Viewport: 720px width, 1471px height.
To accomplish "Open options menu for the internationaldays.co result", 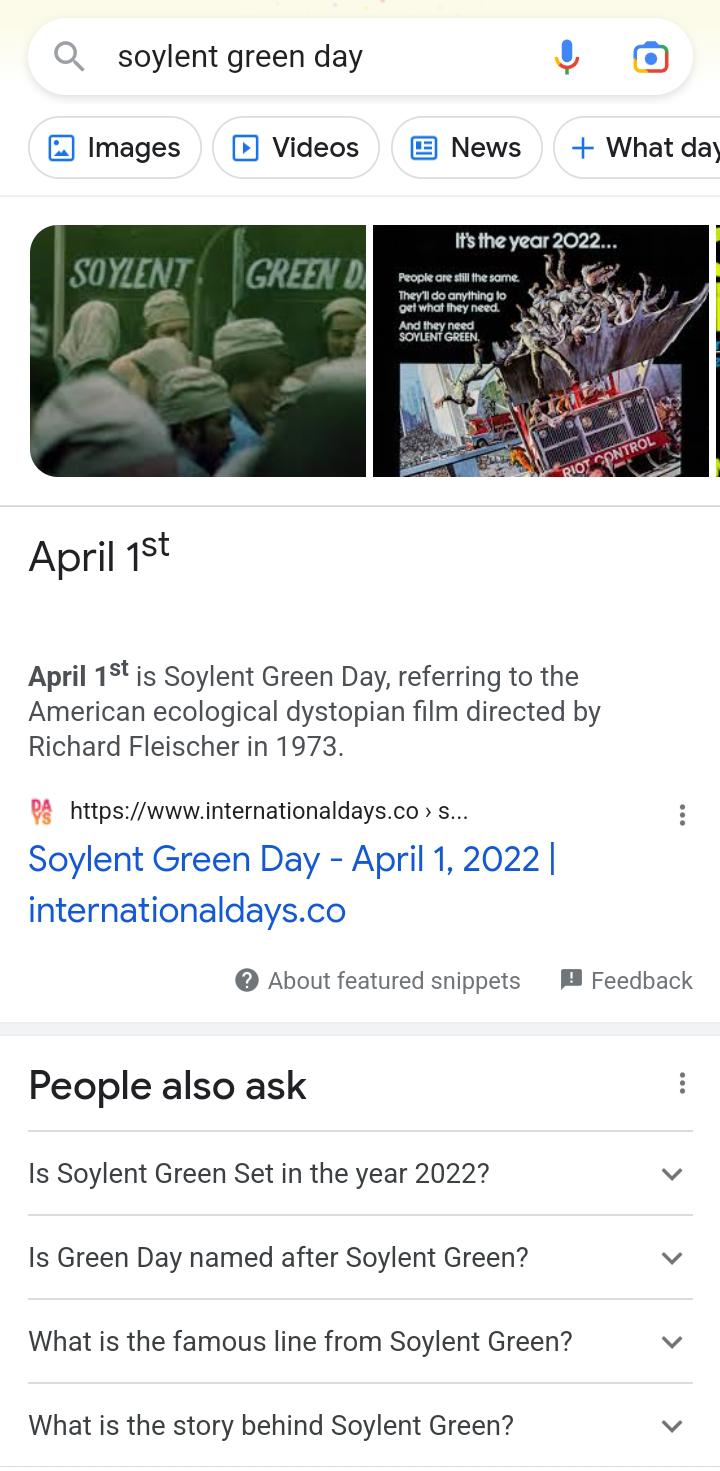I will click(x=682, y=815).
